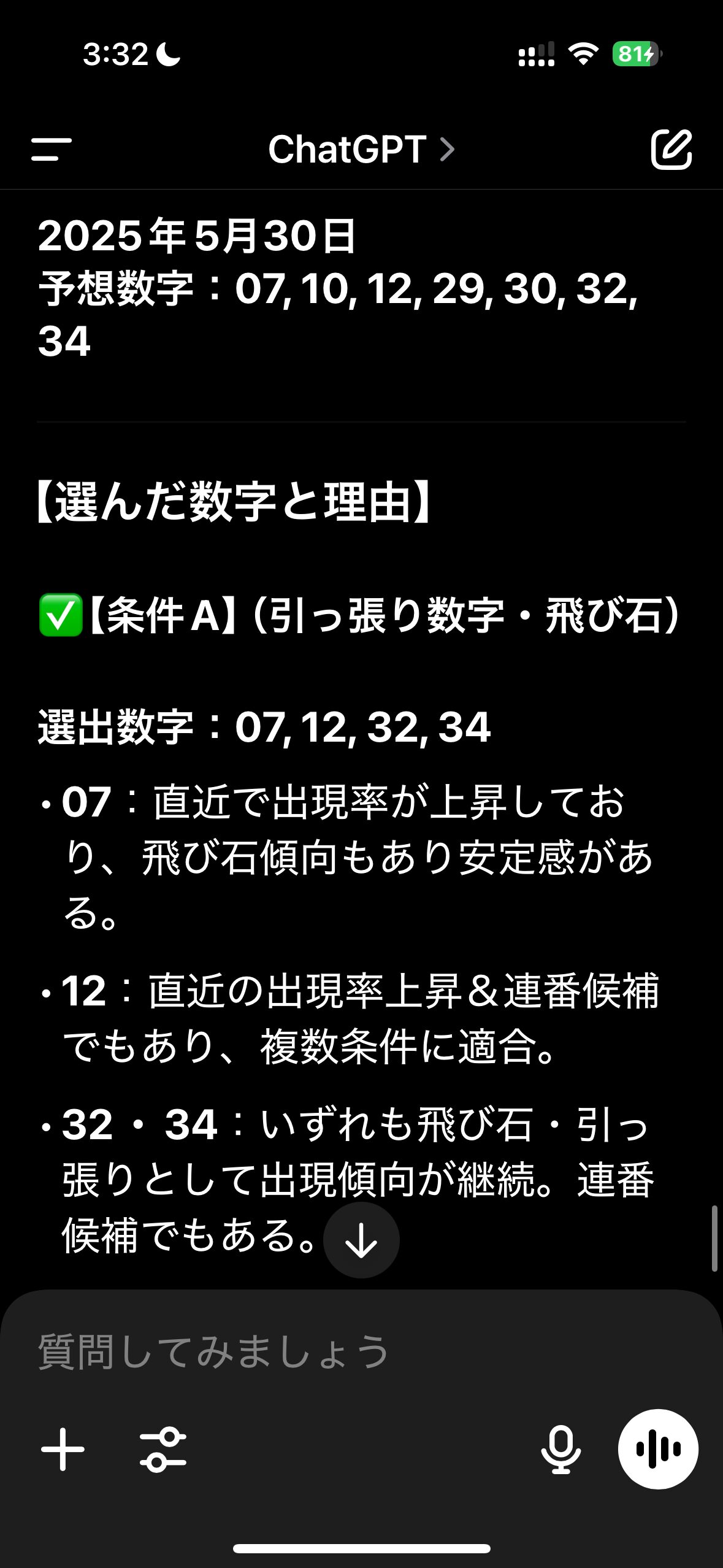
Task: Open the sidebar menu
Action: (52, 149)
